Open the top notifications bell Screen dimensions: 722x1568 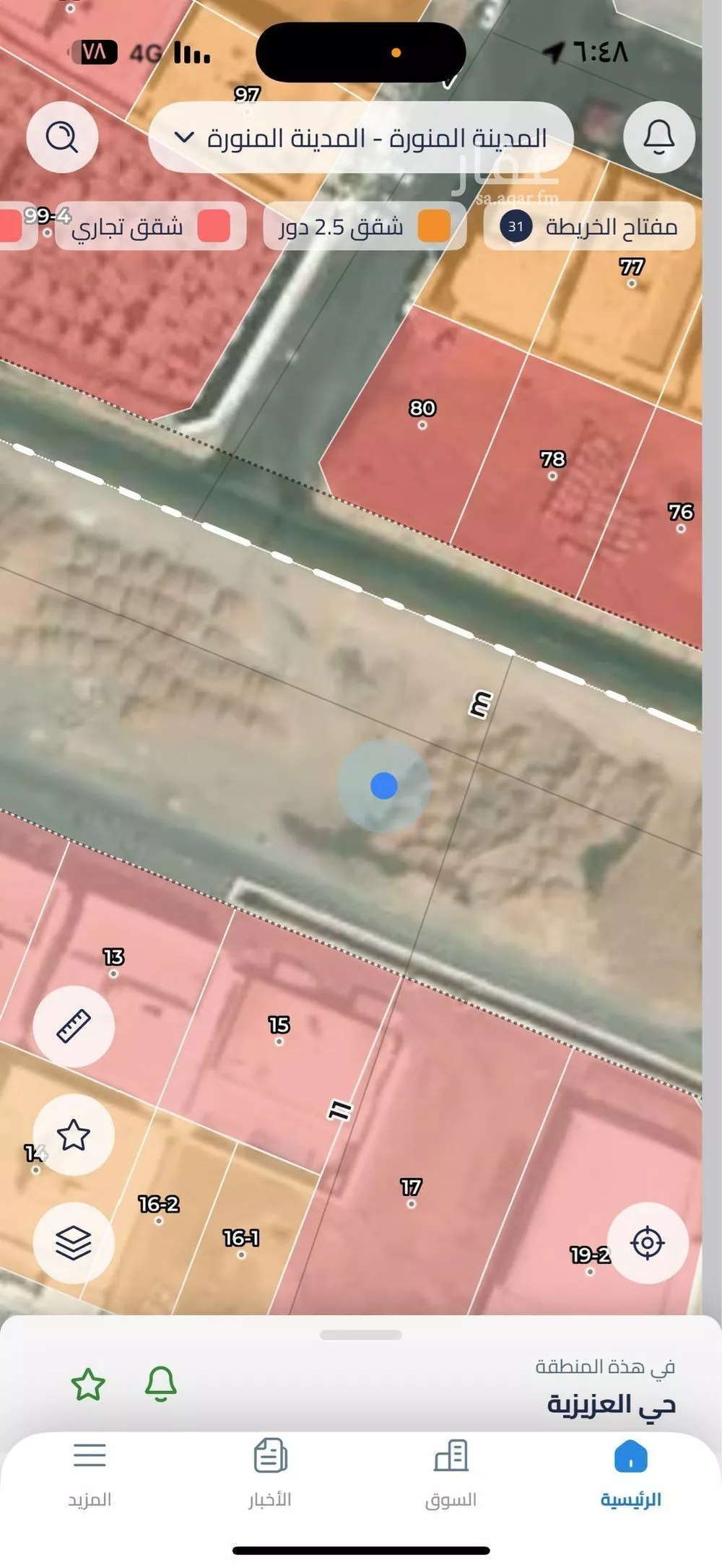[658, 137]
